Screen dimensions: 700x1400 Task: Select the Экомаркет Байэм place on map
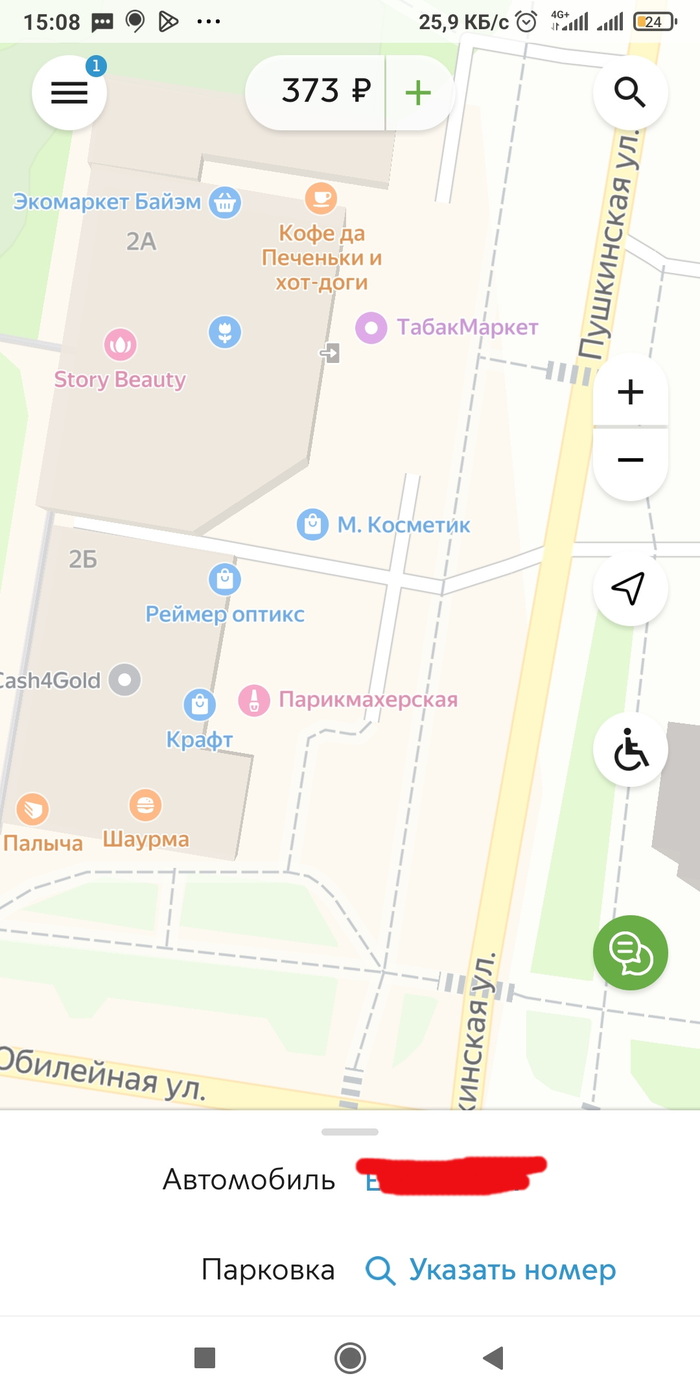225,202
